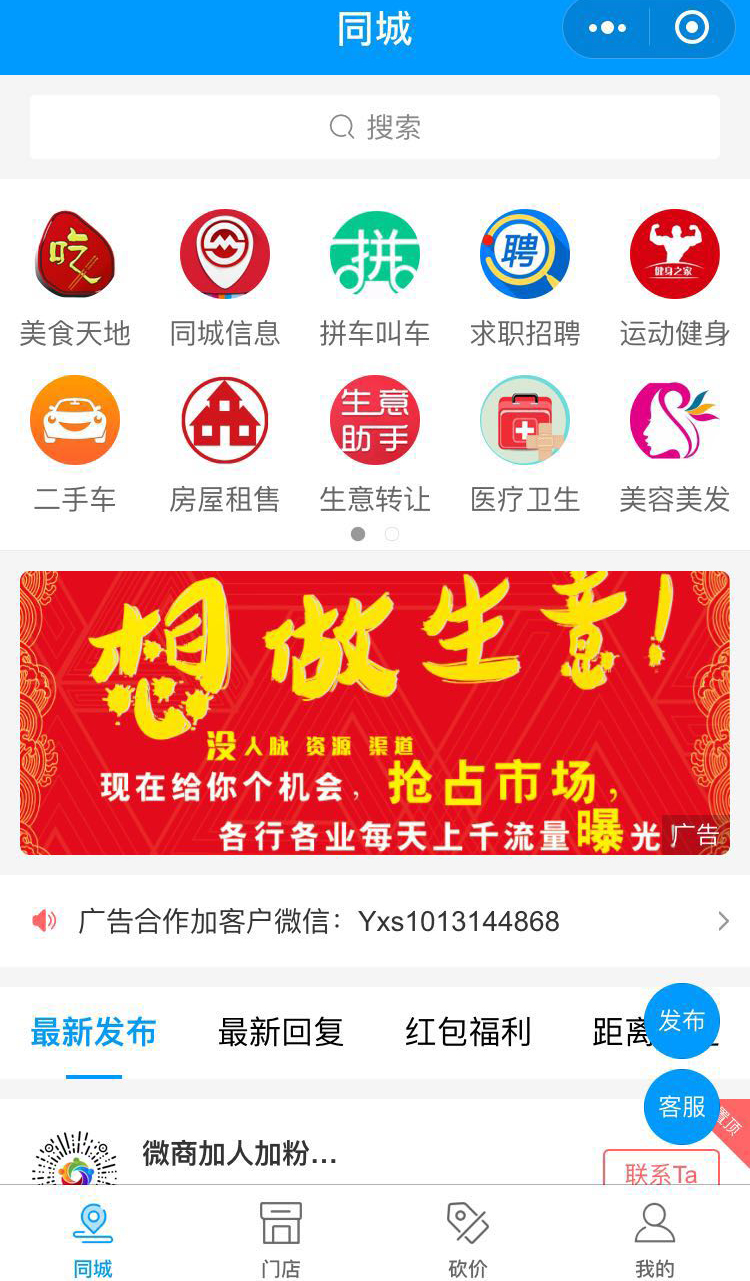Contact support via the 客服 button
The image size is (750, 1281).
pos(682,1107)
